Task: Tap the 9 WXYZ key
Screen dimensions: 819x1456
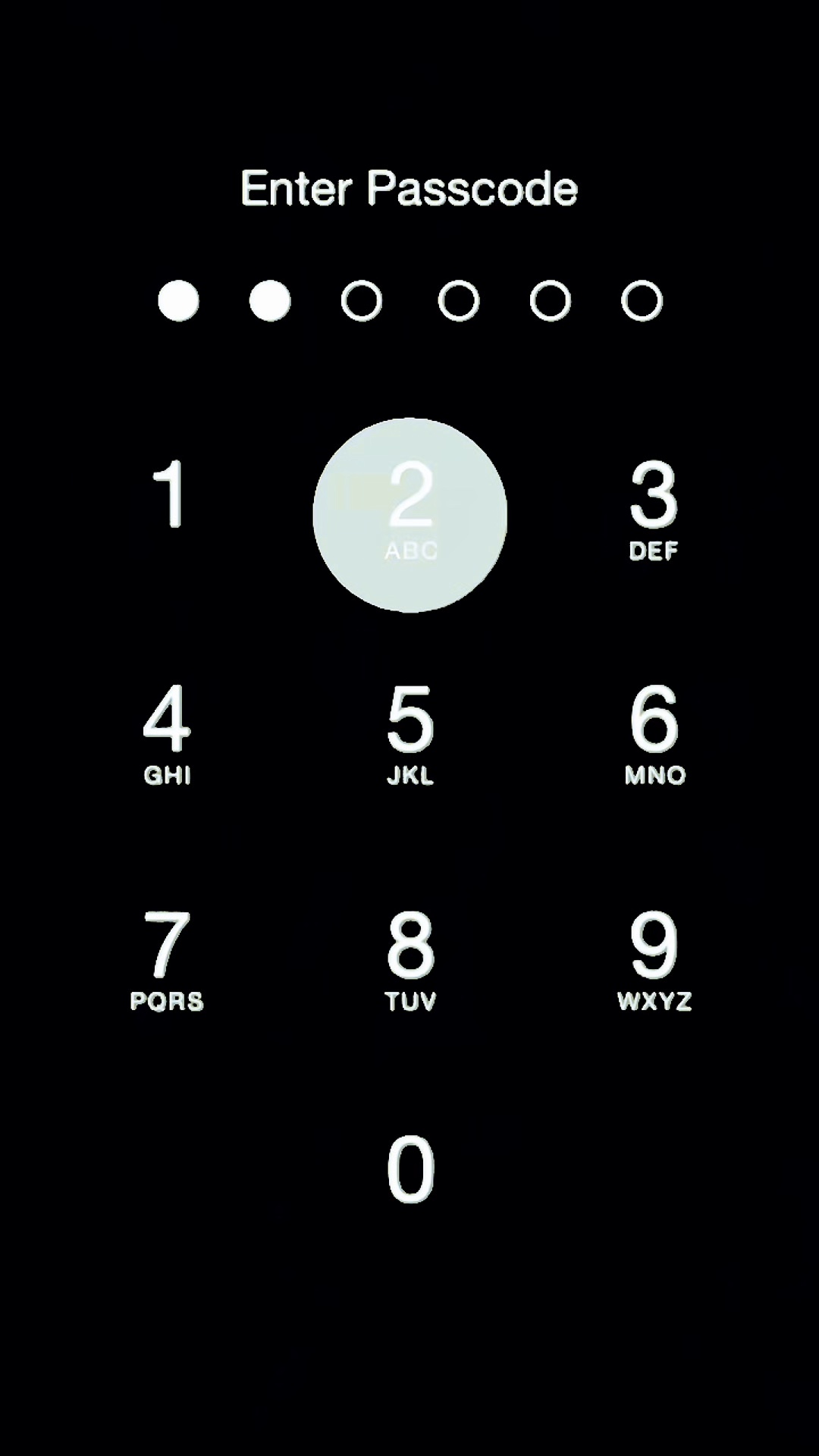Action: pos(654,965)
